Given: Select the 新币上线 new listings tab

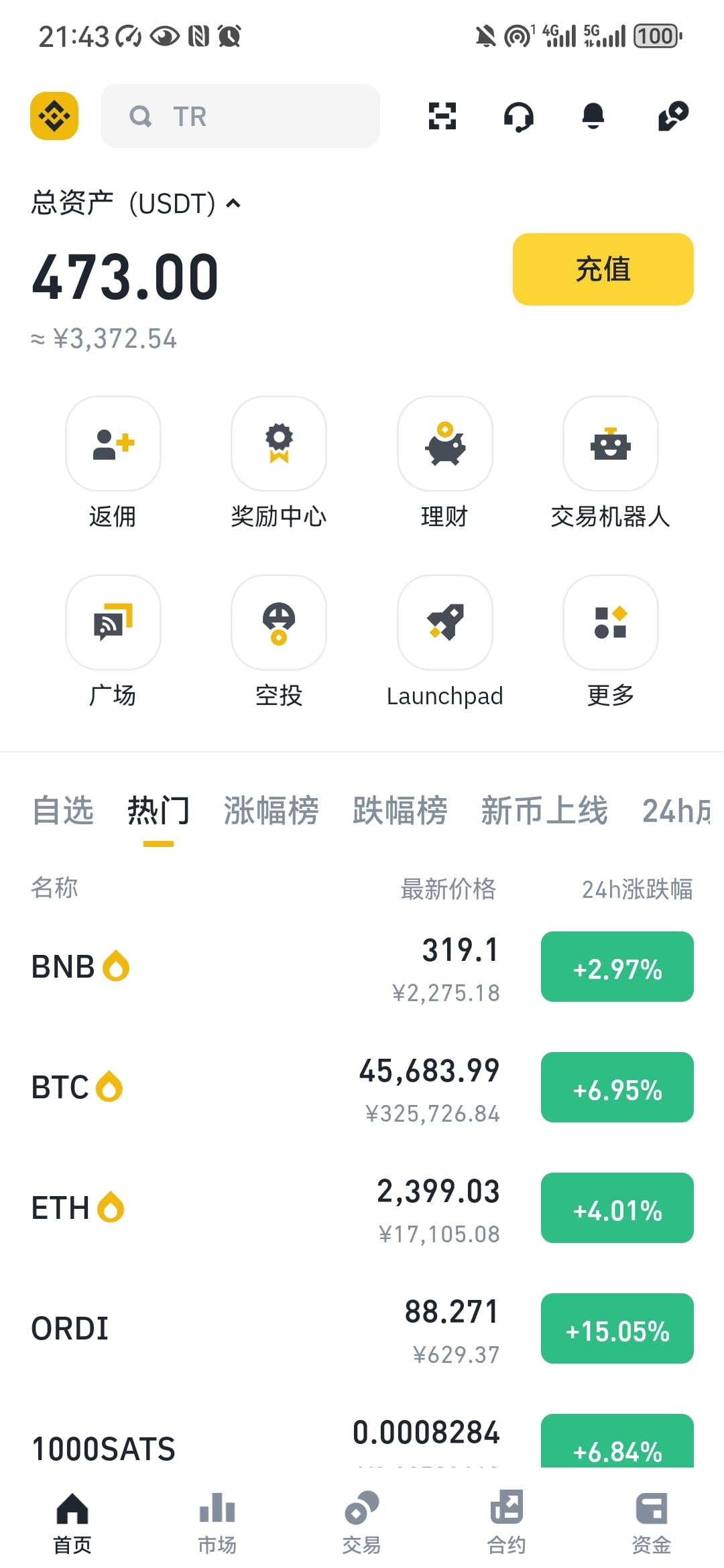Looking at the screenshot, I should tap(544, 811).
